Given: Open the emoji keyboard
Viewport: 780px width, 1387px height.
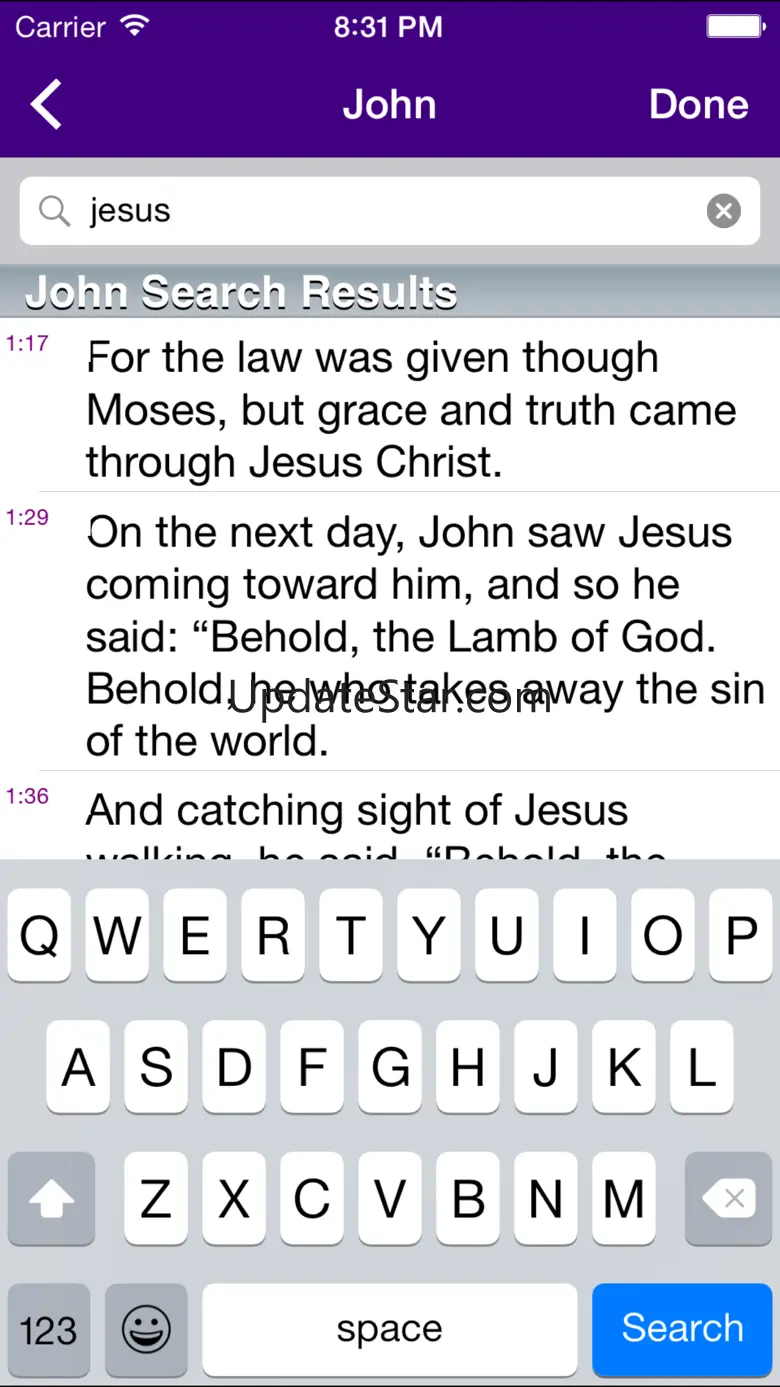Looking at the screenshot, I should (x=147, y=1329).
